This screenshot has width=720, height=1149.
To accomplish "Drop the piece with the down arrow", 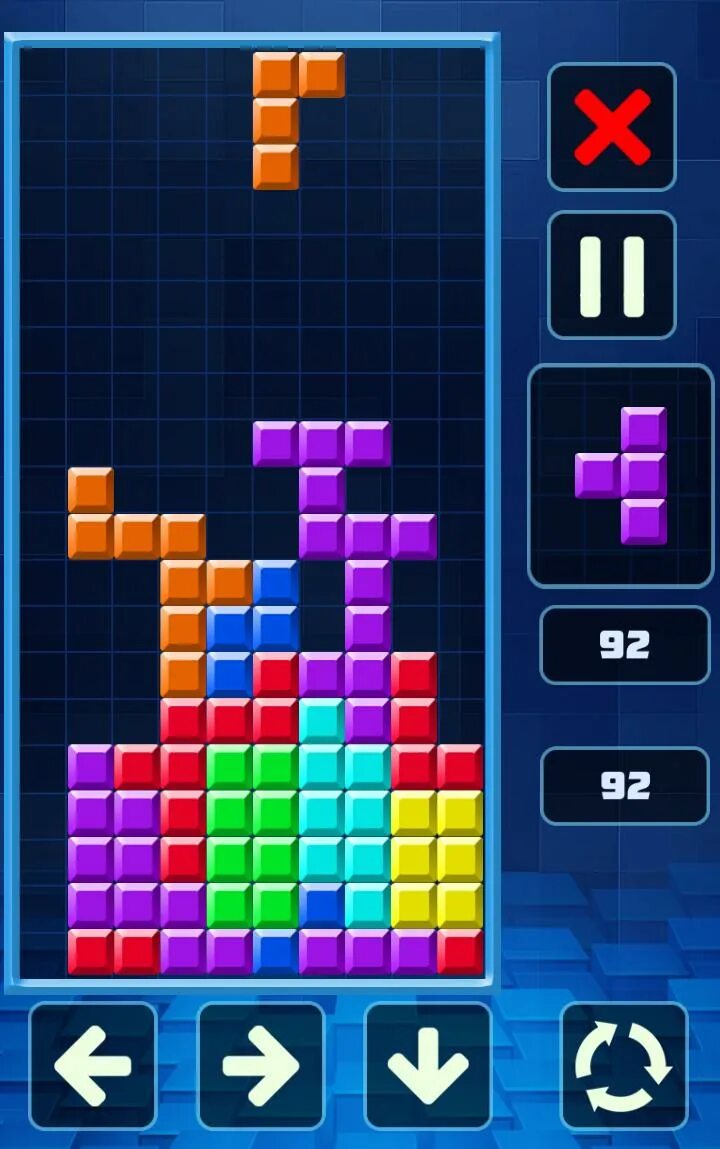I will click(428, 1065).
